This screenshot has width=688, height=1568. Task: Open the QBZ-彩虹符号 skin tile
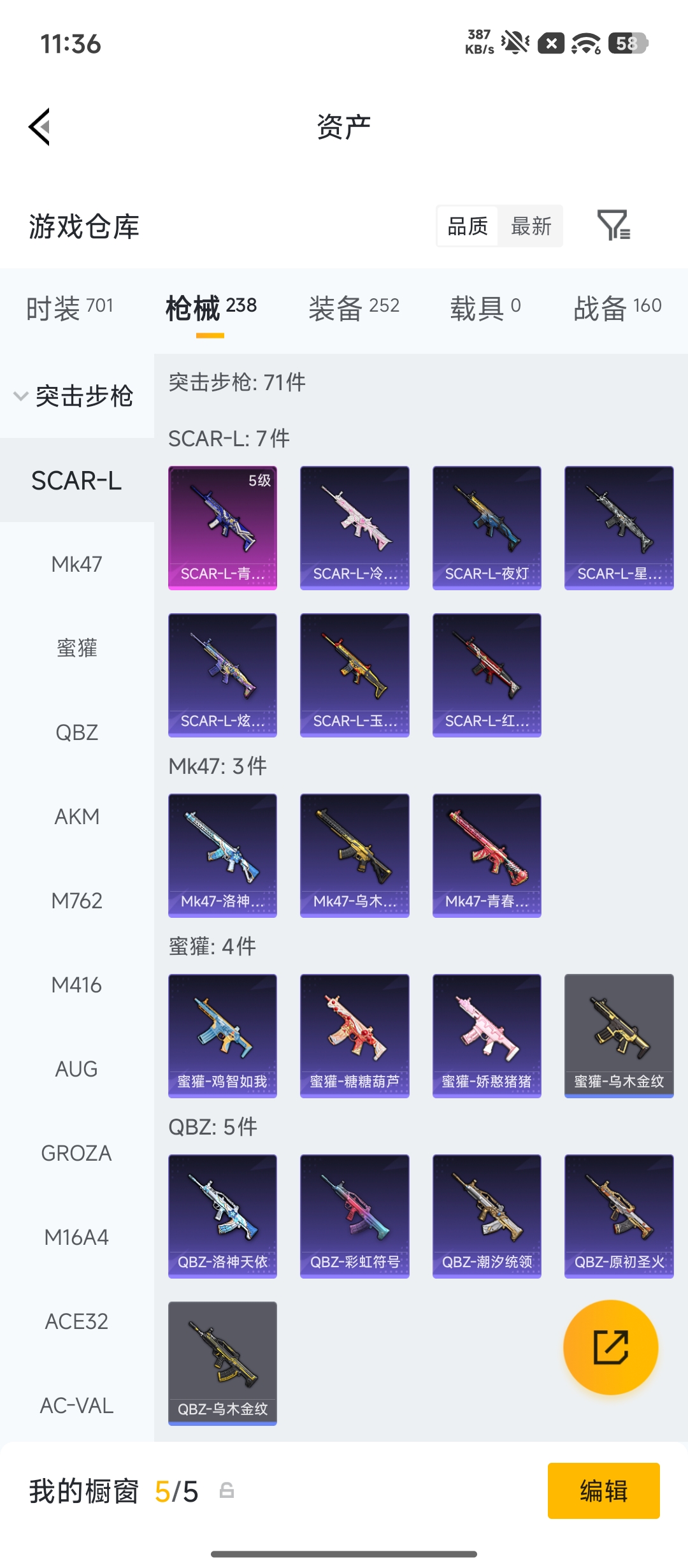click(x=354, y=1216)
